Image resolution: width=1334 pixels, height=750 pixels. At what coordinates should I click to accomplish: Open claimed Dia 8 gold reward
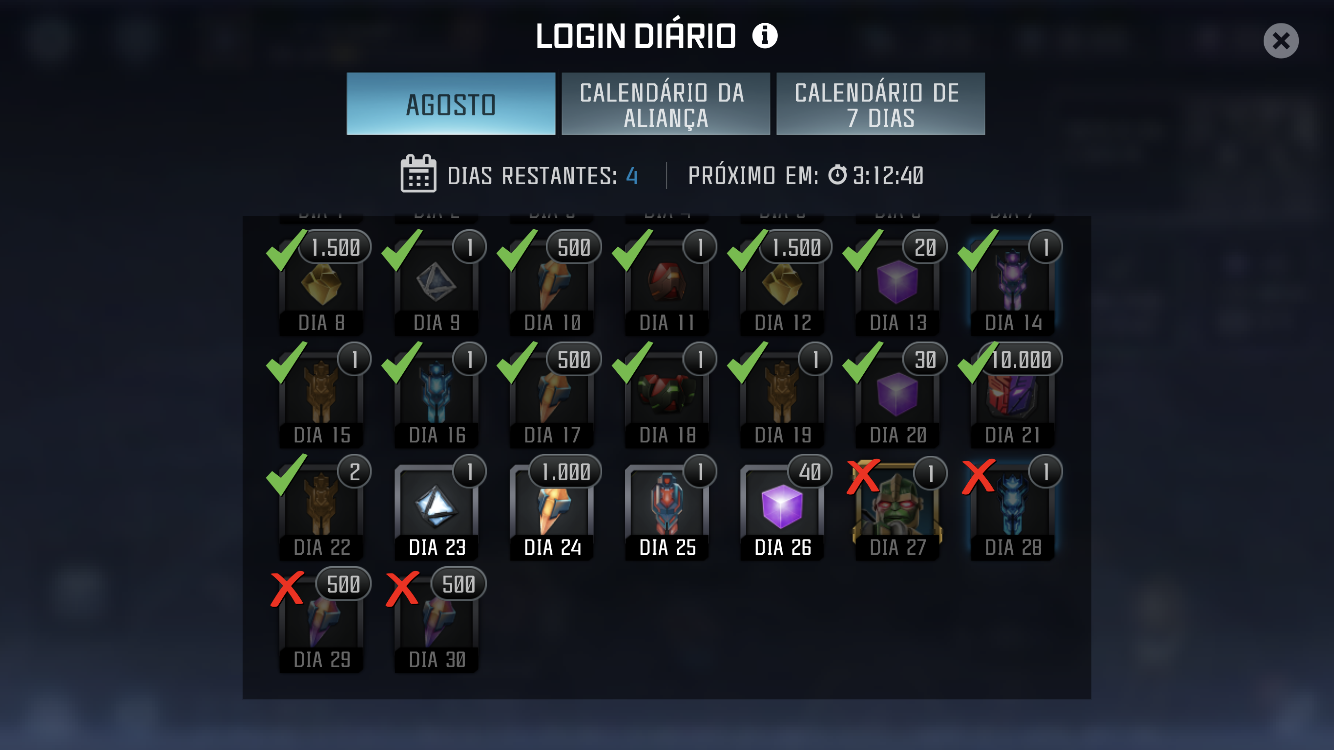click(322, 287)
